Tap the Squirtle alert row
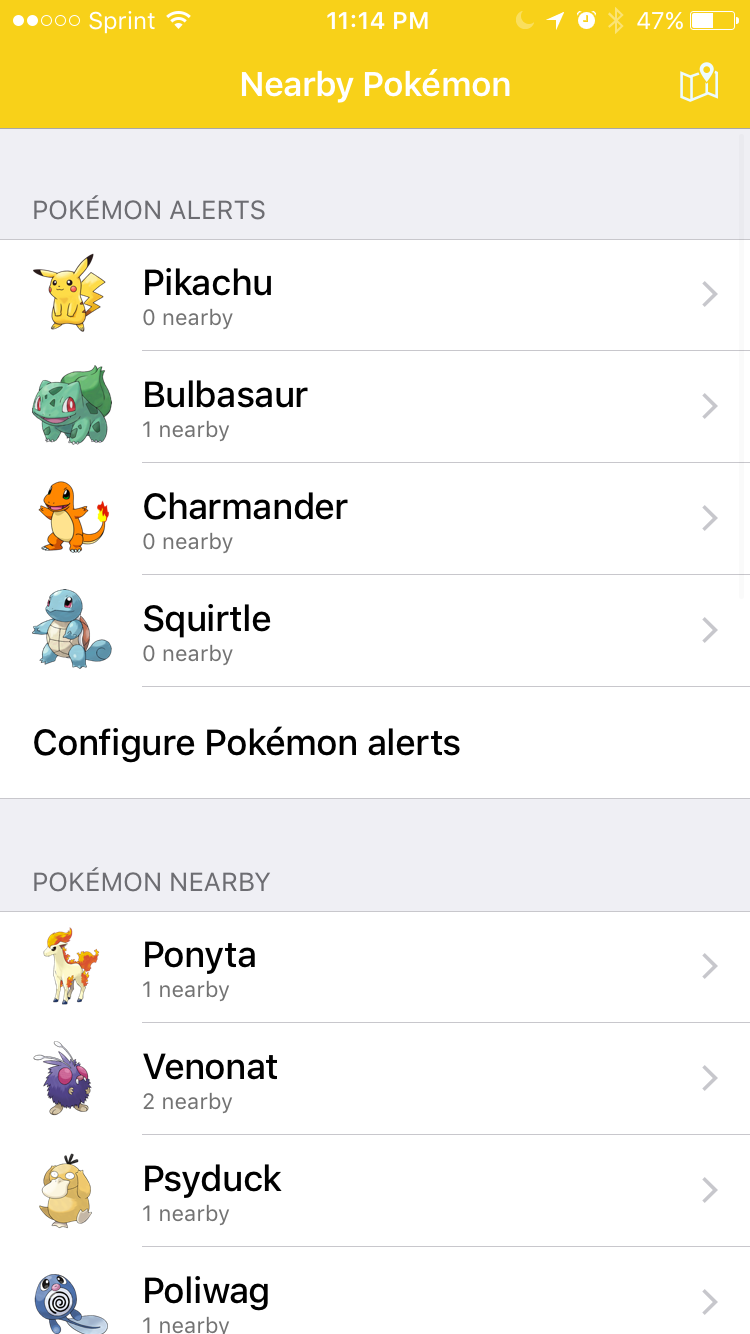Viewport: 750px width, 1334px height. point(375,631)
